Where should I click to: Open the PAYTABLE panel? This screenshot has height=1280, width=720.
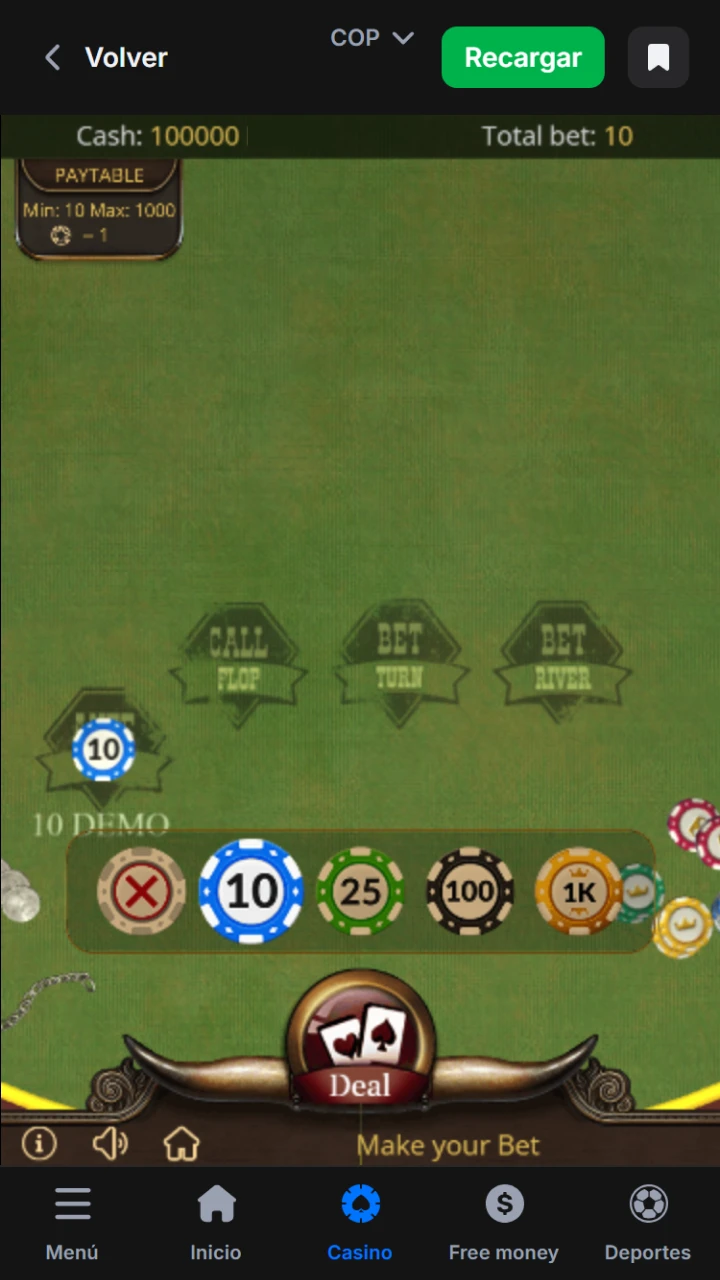point(99,175)
